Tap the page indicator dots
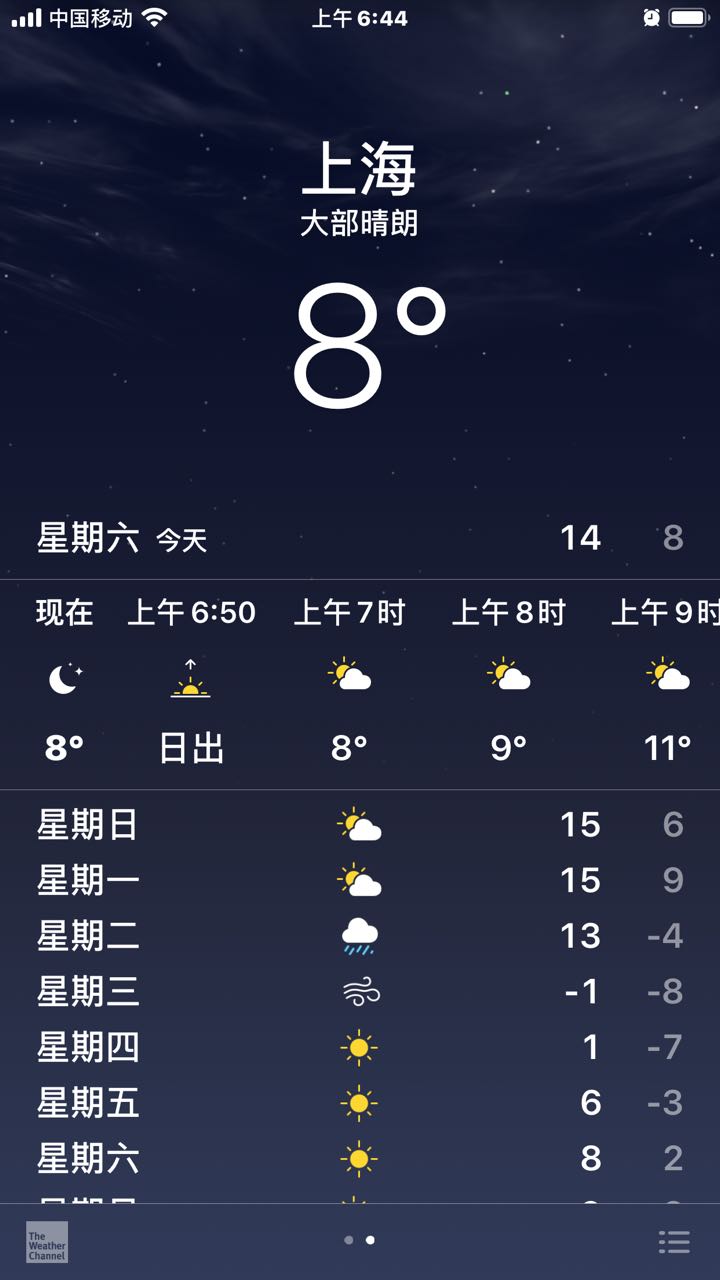Image resolution: width=720 pixels, height=1280 pixels. pos(359,1240)
